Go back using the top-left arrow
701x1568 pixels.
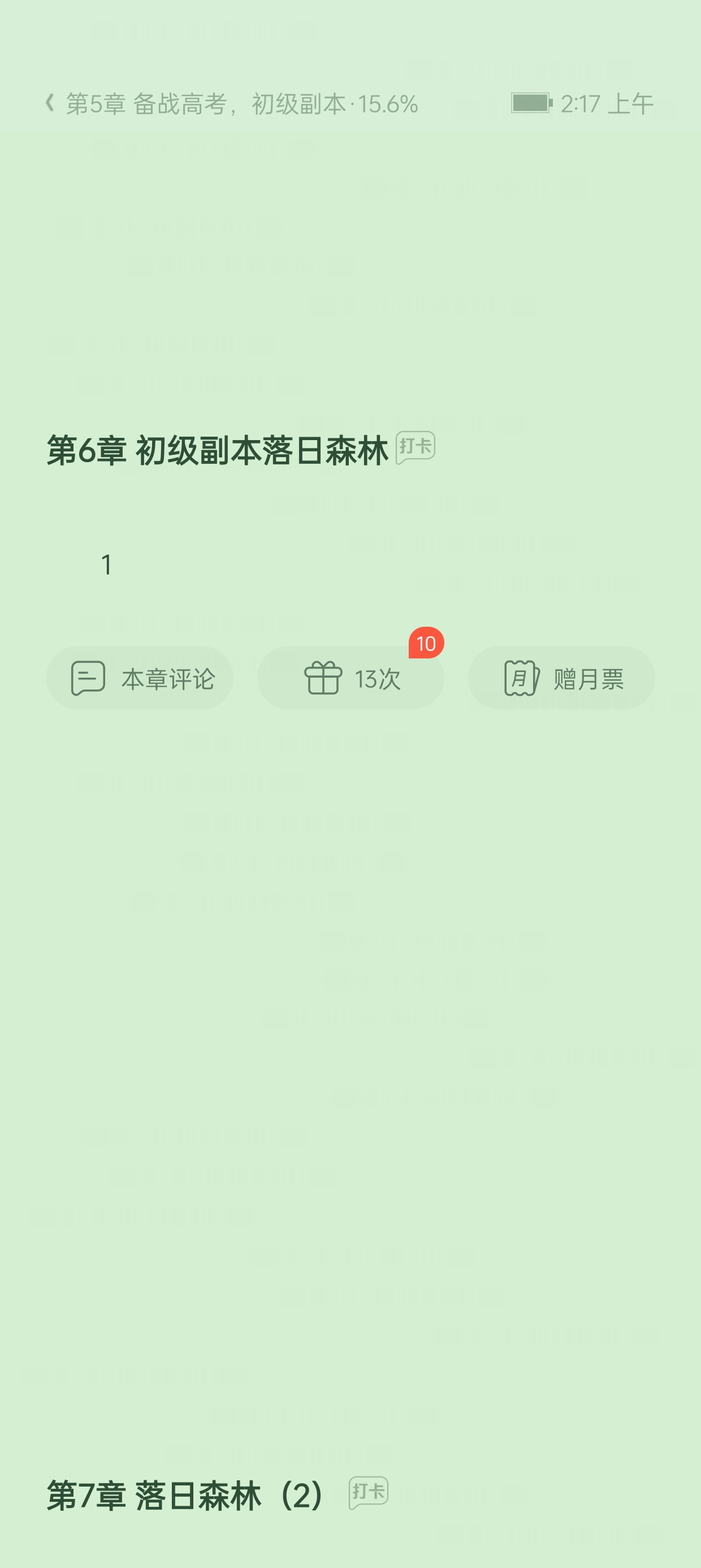click(x=50, y=104)
